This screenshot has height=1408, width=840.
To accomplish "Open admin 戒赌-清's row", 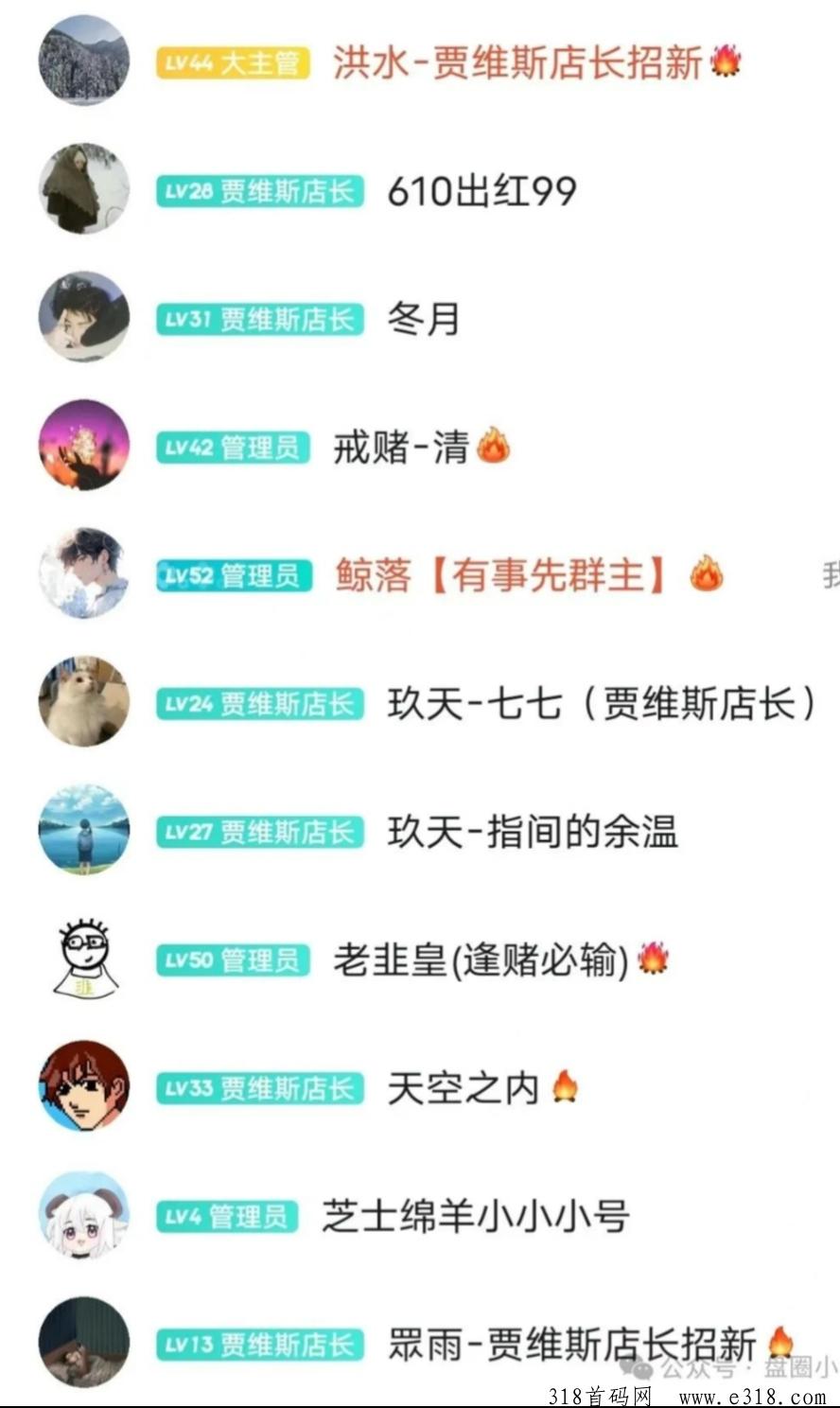I will 401,448.
